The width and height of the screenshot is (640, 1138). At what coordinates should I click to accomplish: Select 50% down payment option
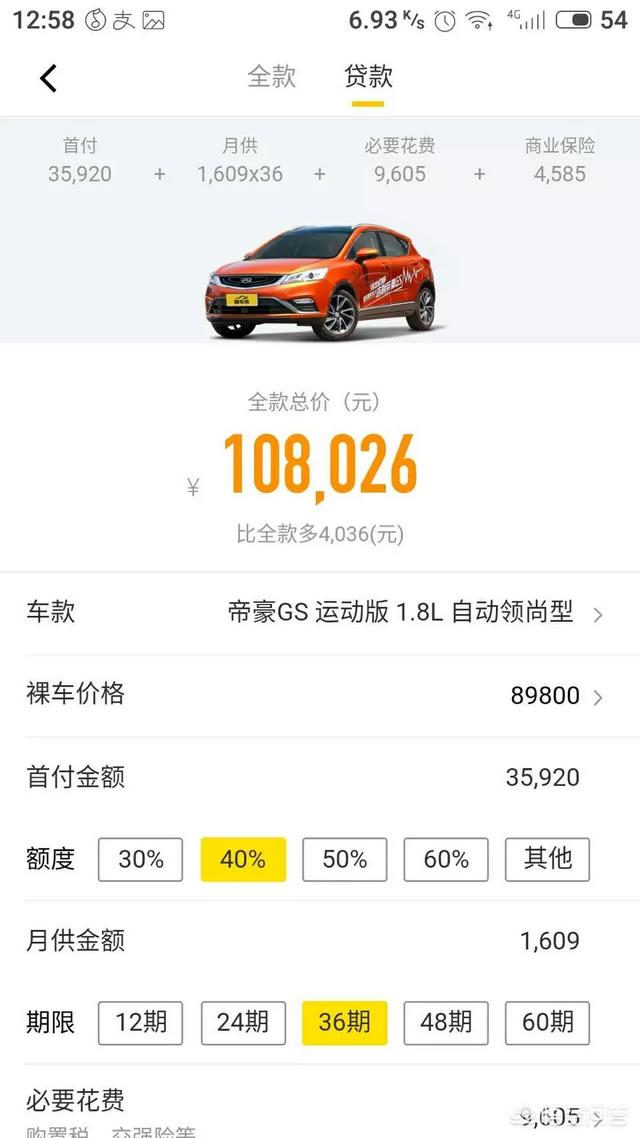click(x=345, y=860)
